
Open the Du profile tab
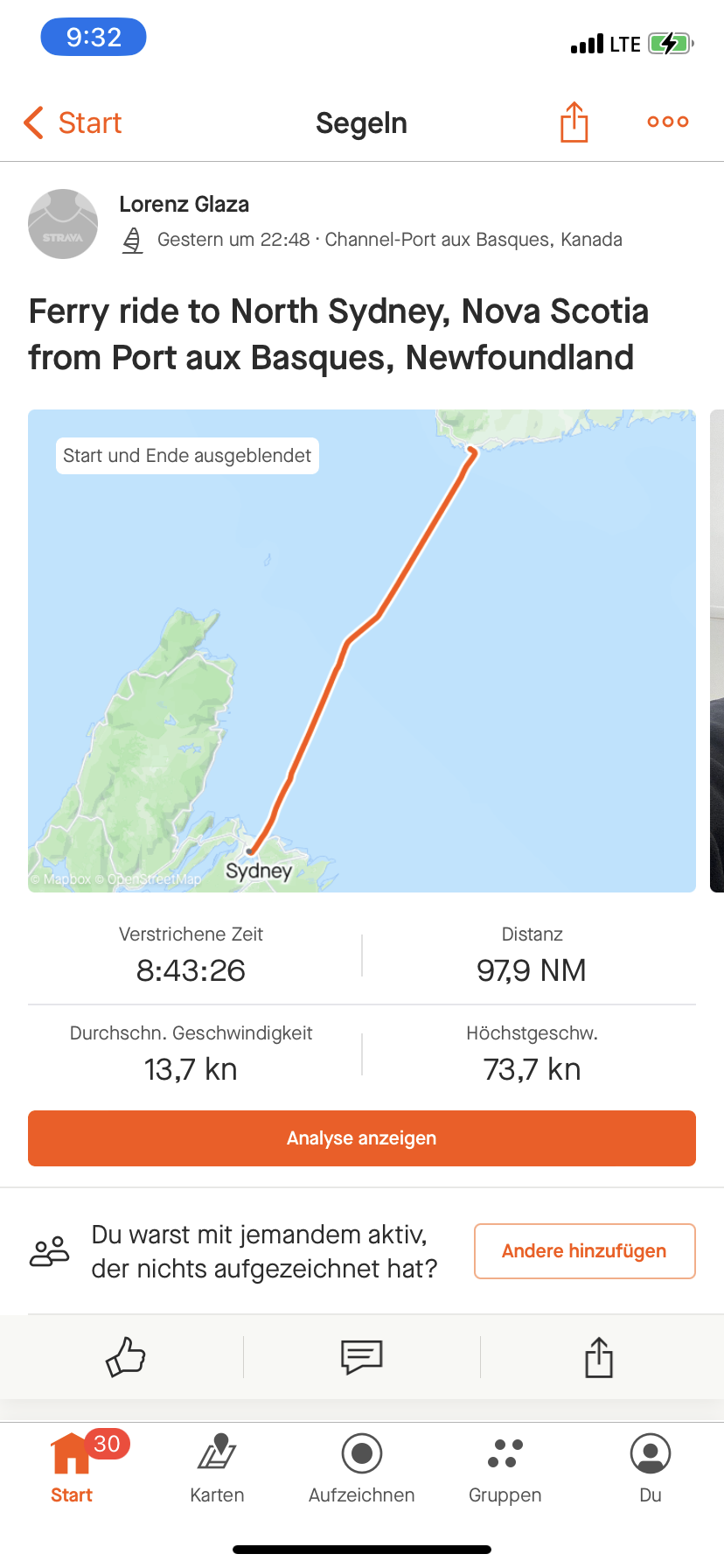pyautogui.click(x=650, y=1469)
